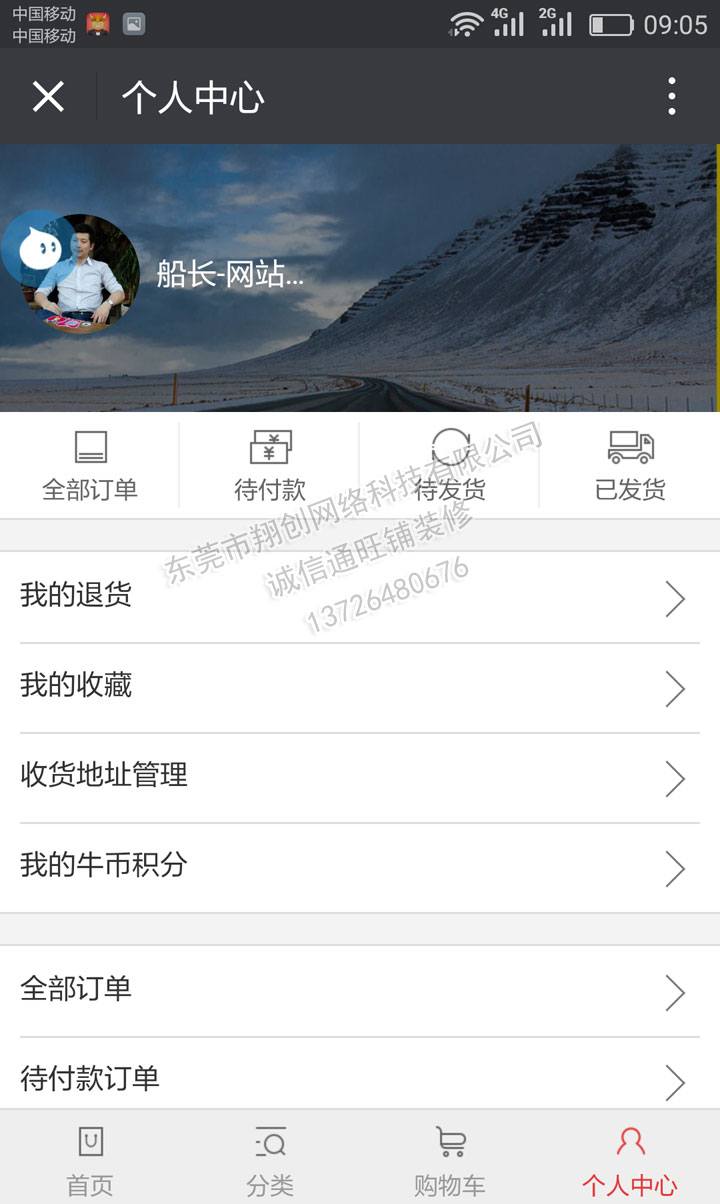Viewport: 720px width, 1204px height.
Task: Go to the 购物车 tab
Action: 450,1160
